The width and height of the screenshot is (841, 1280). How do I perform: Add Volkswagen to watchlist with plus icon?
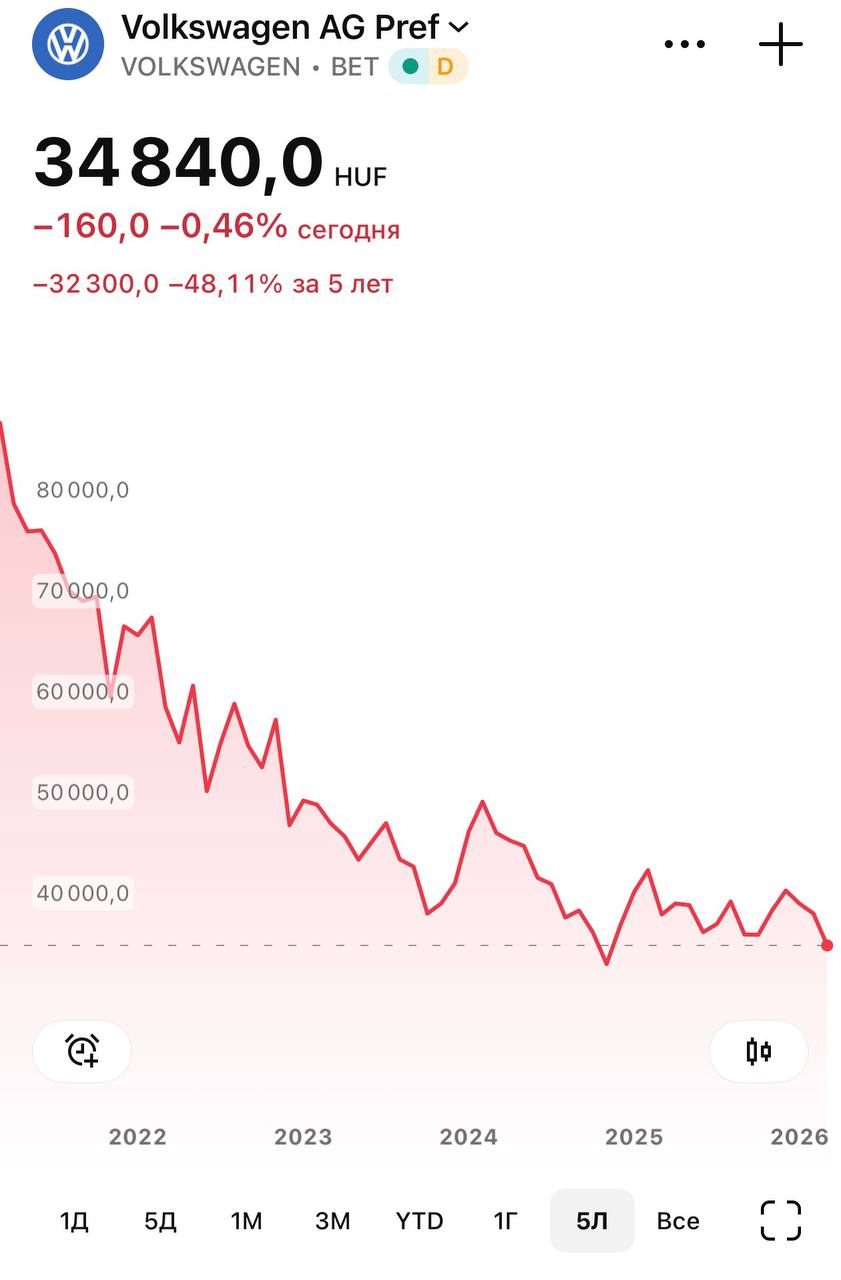781,44
